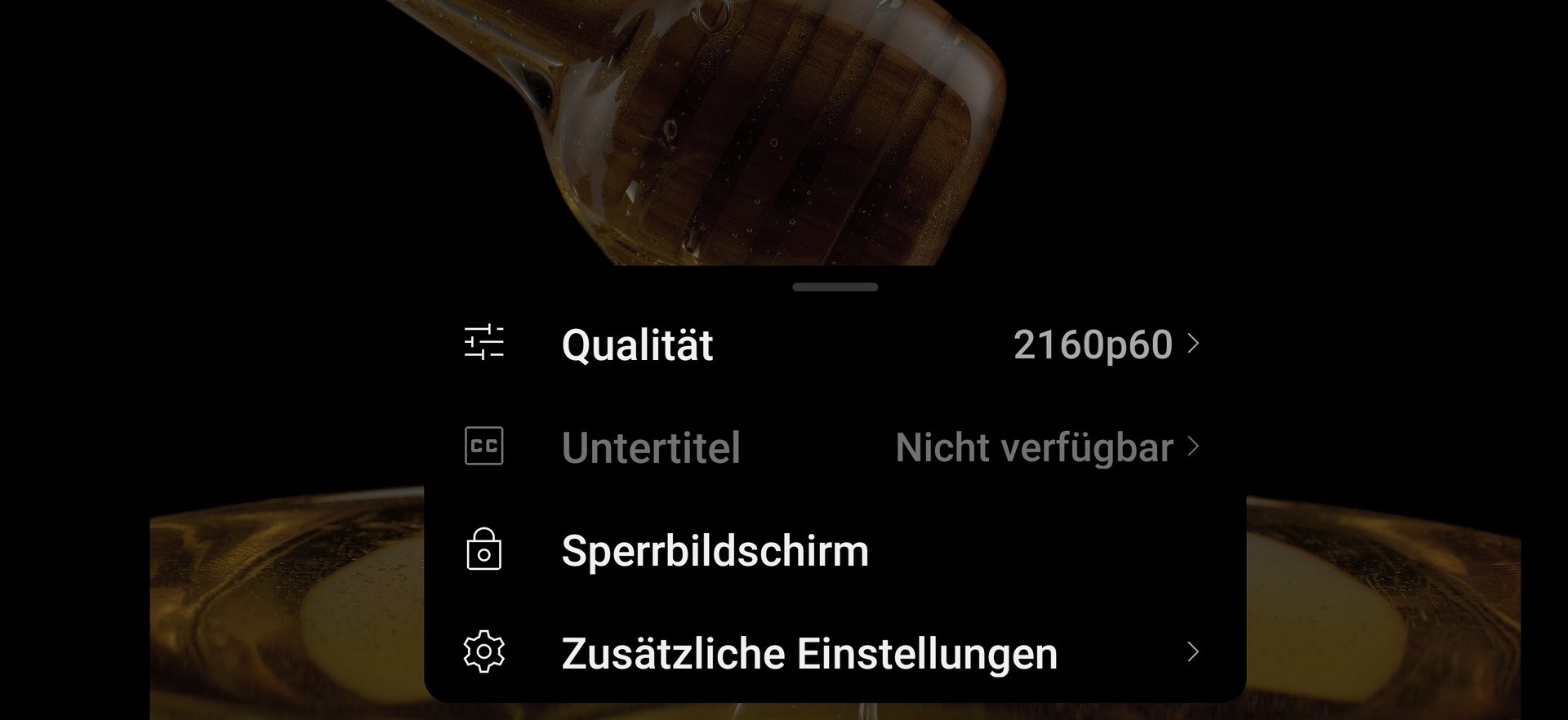Screen dimensions: 1568x720
Task: Open the Qualität setting showing 2160p60
Action: [833, 344]
